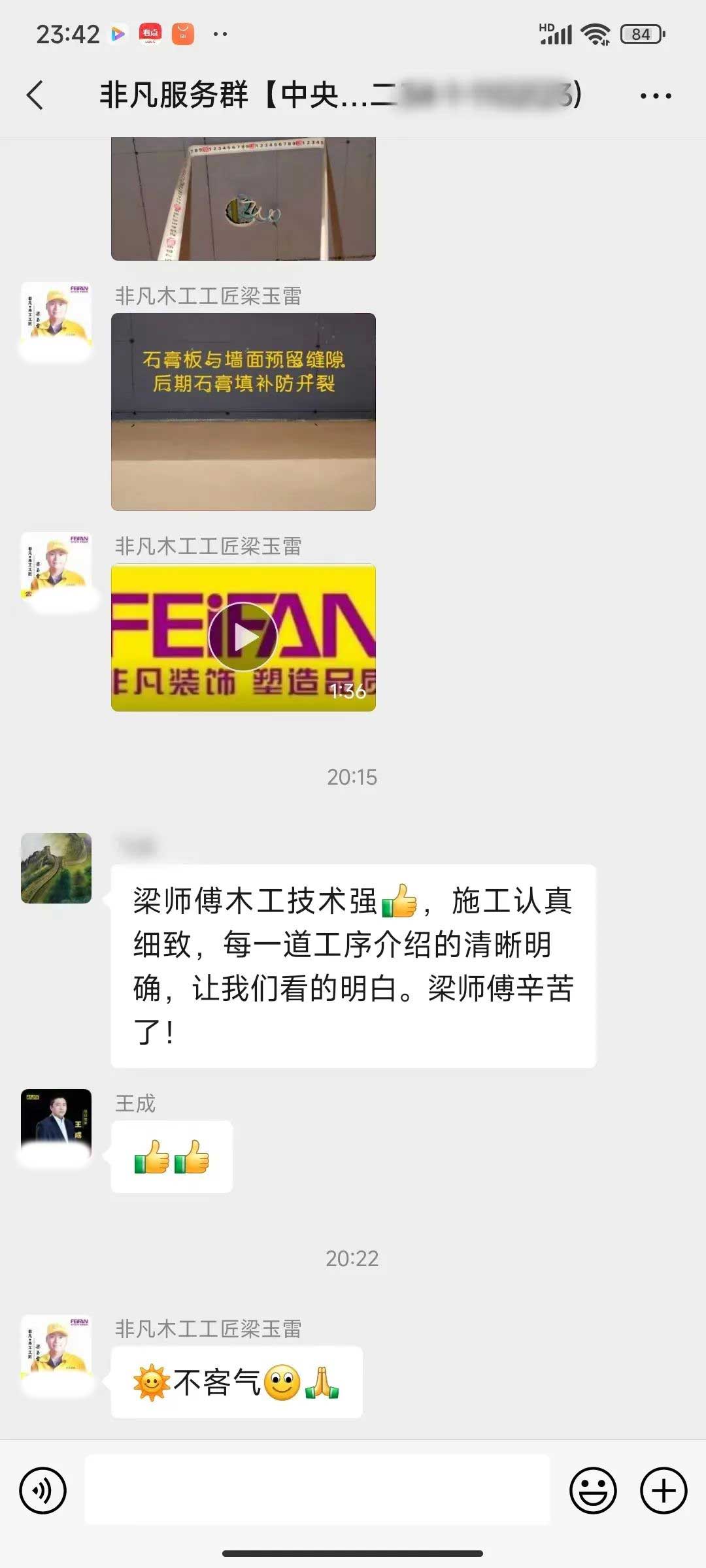The height and width of the screenshot is (1568, 706).
Task: Go back from the group chat
Action: (x=36, y=95)
